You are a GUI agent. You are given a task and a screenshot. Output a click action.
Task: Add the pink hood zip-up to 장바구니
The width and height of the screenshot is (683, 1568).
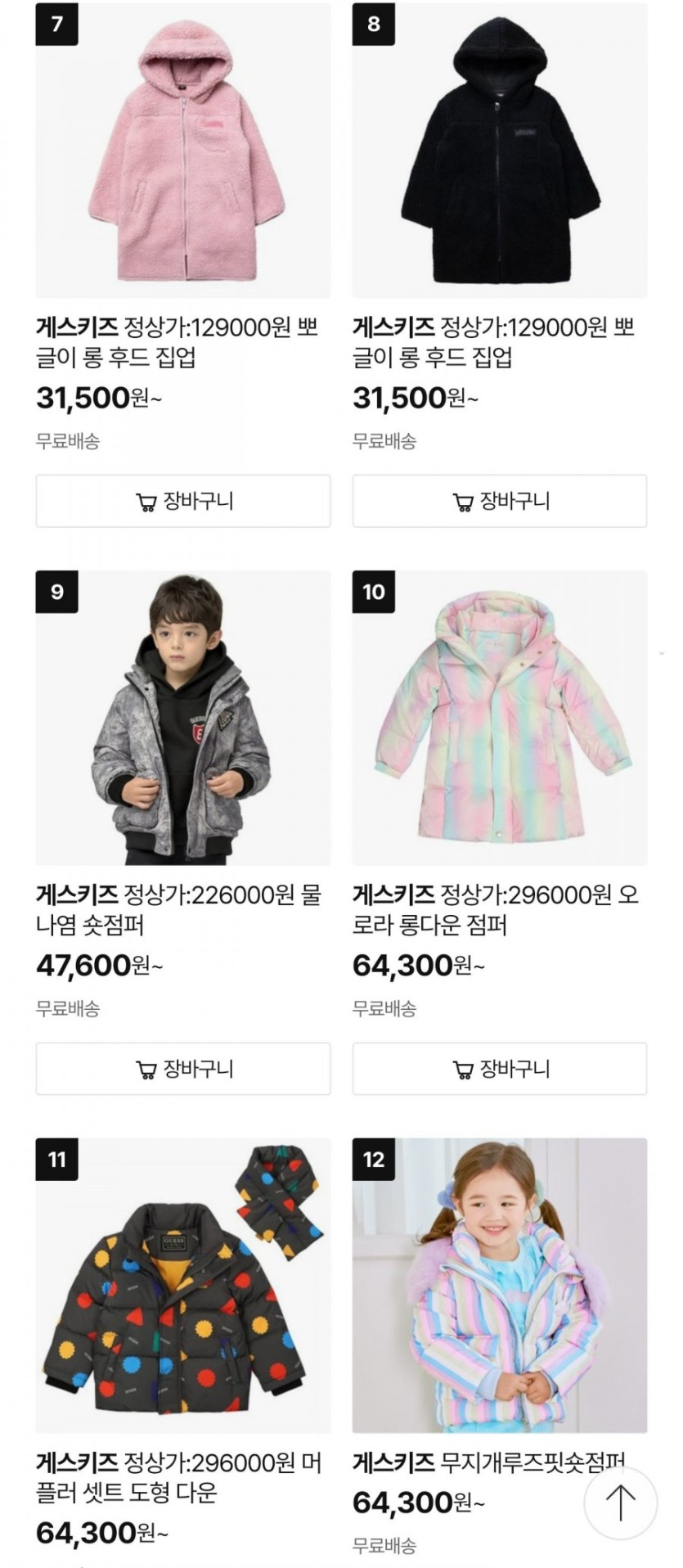183,501
